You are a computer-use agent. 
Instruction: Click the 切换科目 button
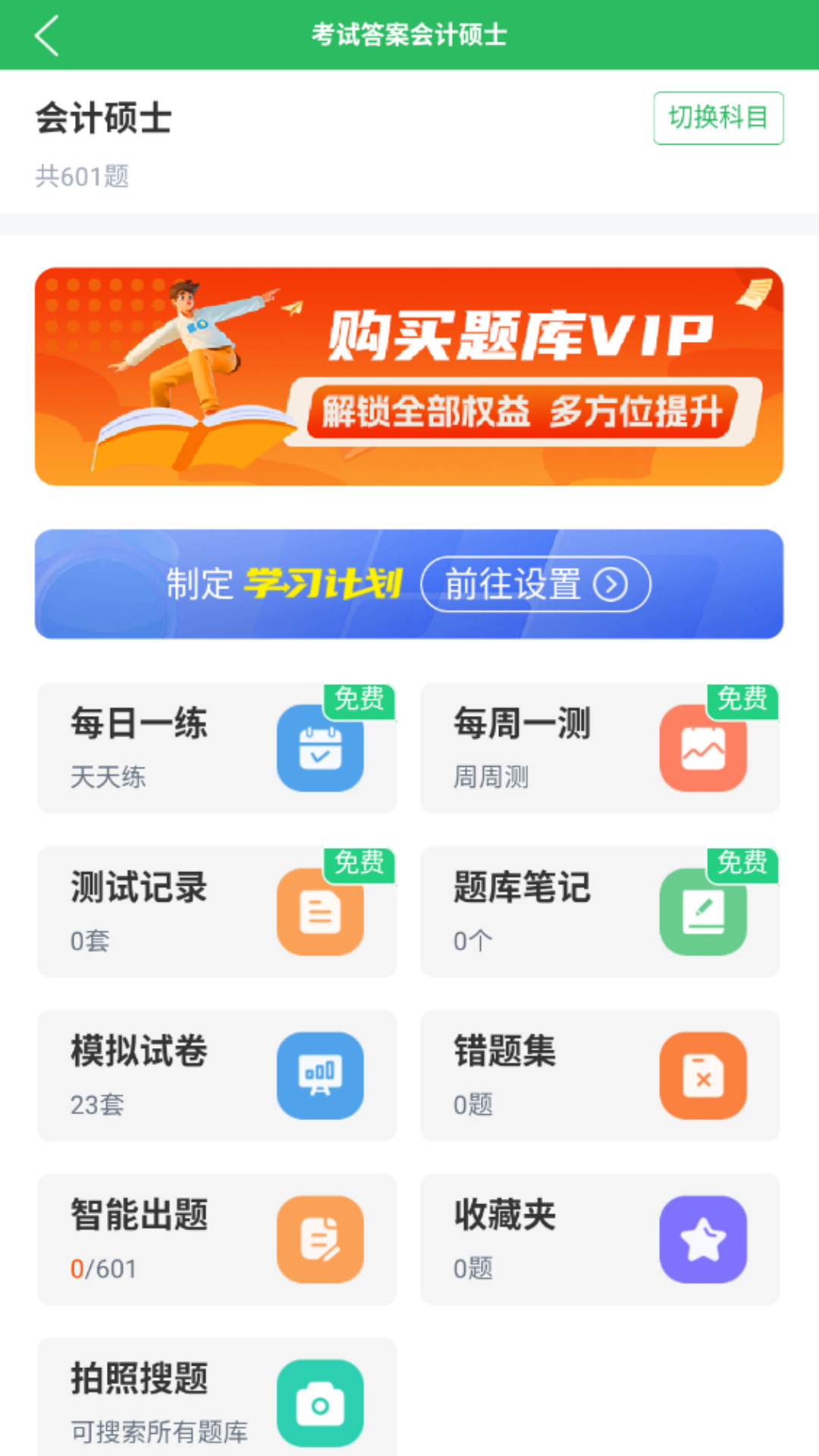pyautogui.click(x=719, y=118)
